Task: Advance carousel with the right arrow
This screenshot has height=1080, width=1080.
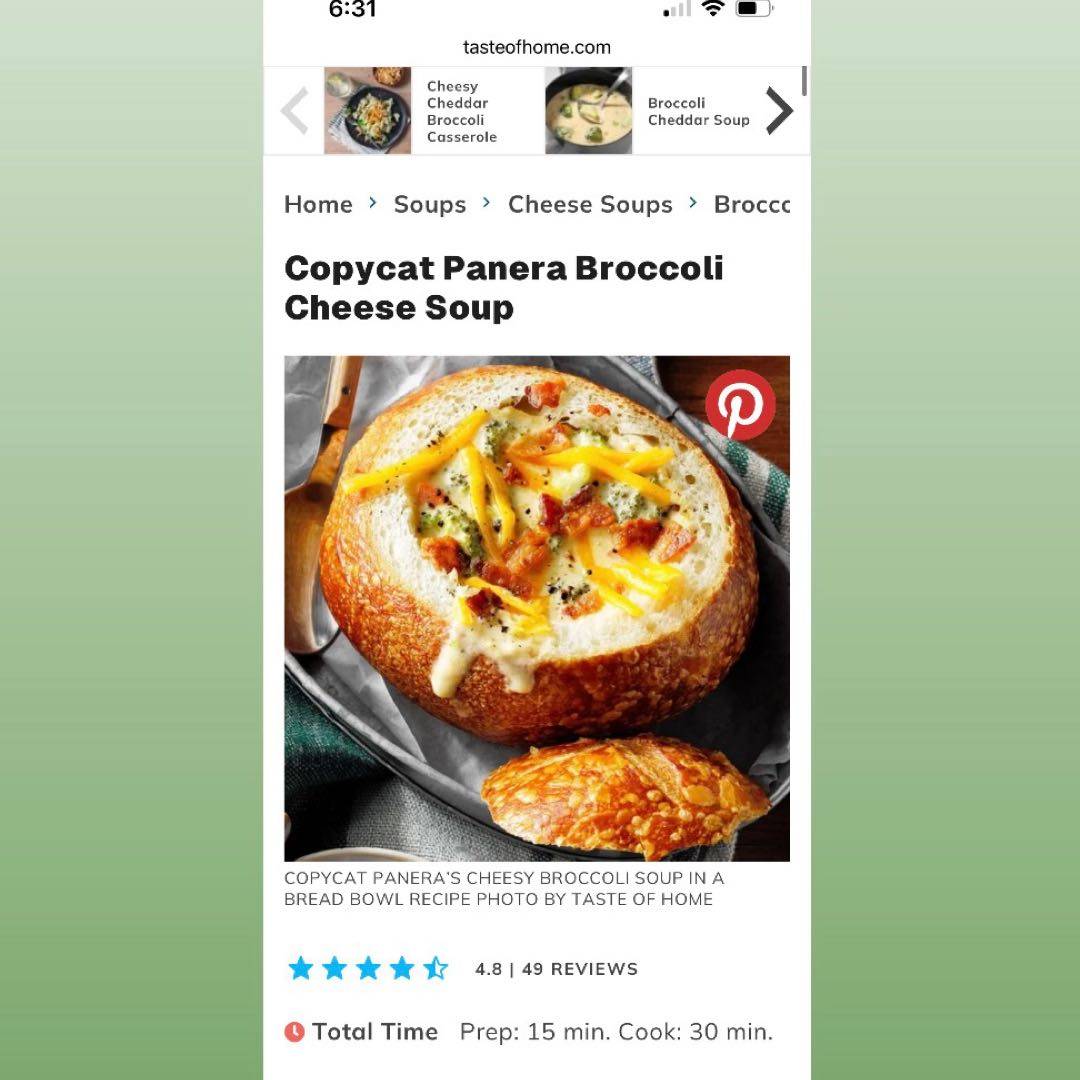Action: pyautogui.click(x=779, y=111)
